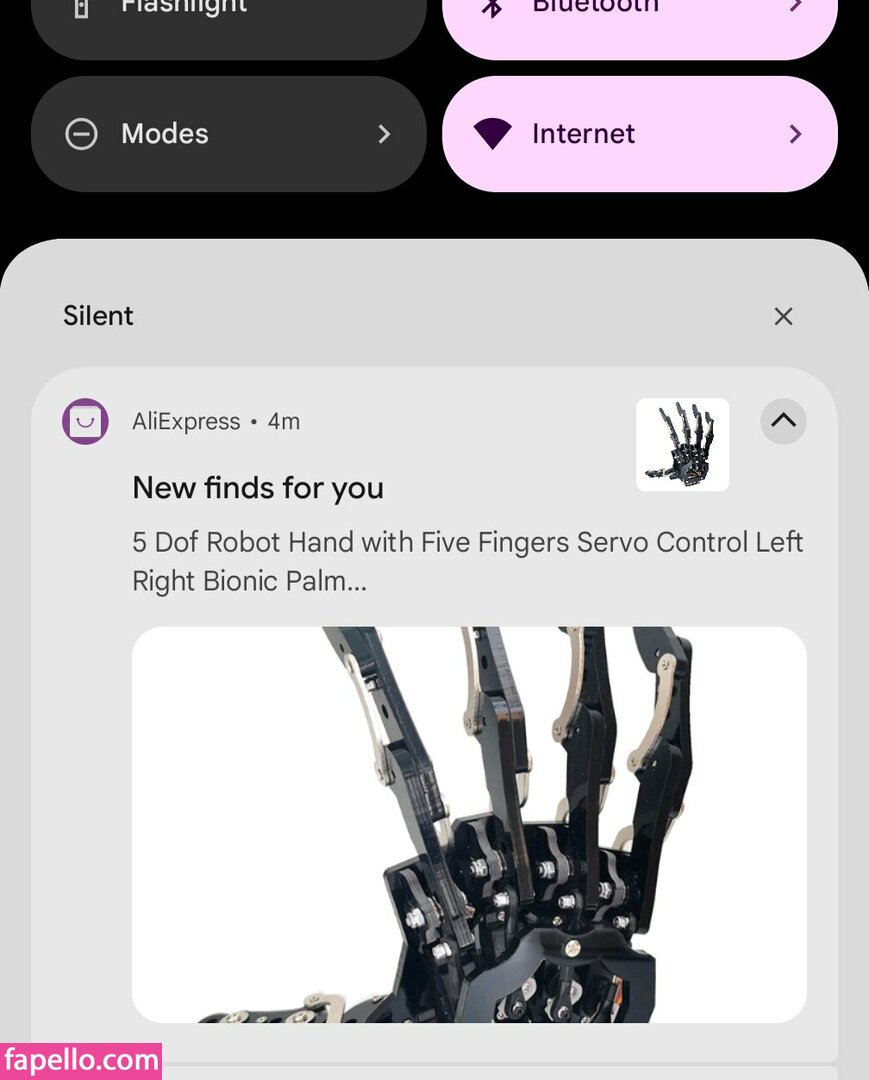
Task: Collapse the AliExpress notification
Action: coord(783,421)
